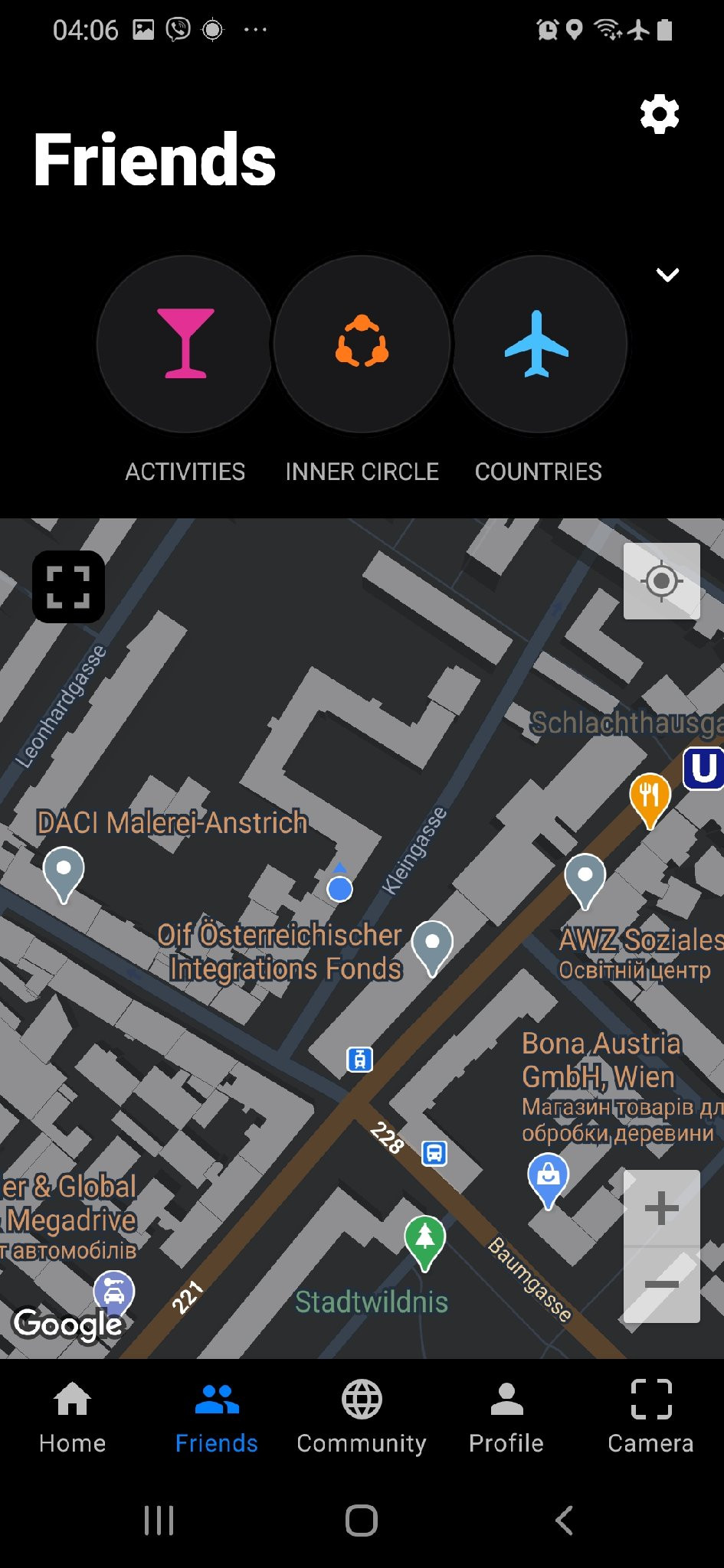Open the Profile tab

(506, 1417)
